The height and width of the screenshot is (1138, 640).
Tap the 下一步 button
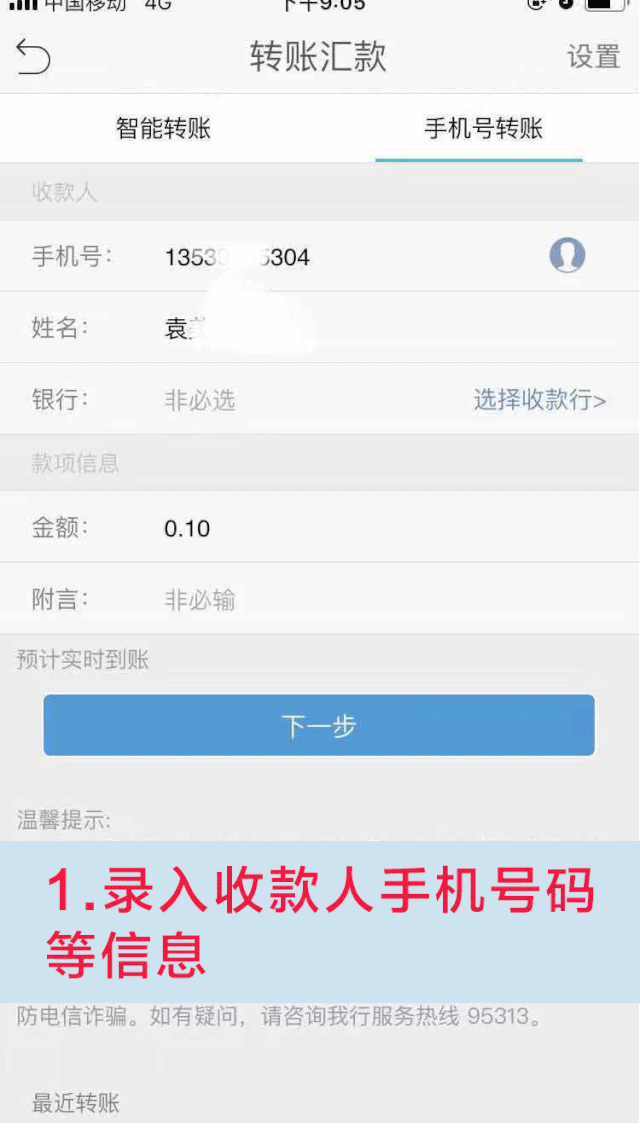(x=319, y=725)
